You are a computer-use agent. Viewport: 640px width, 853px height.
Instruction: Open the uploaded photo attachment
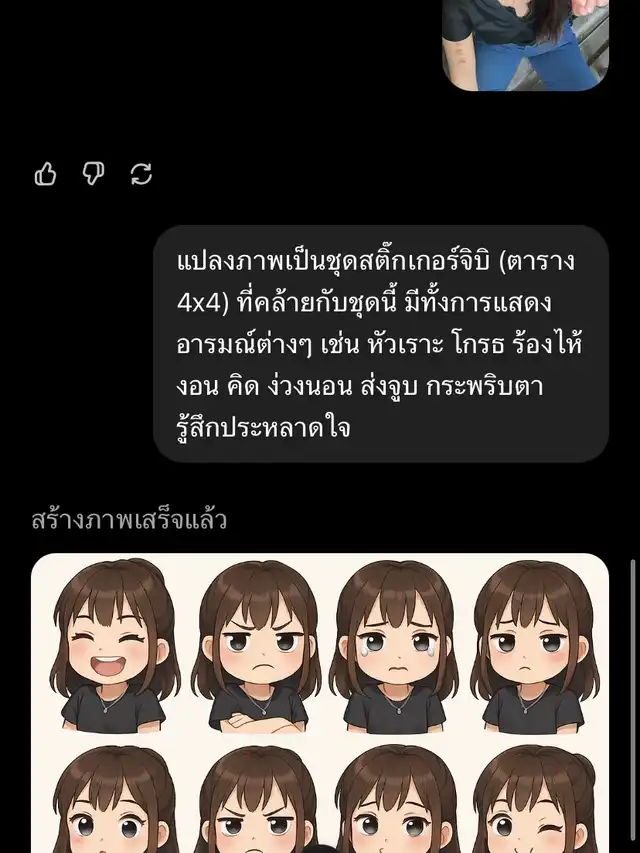[525, 44]
